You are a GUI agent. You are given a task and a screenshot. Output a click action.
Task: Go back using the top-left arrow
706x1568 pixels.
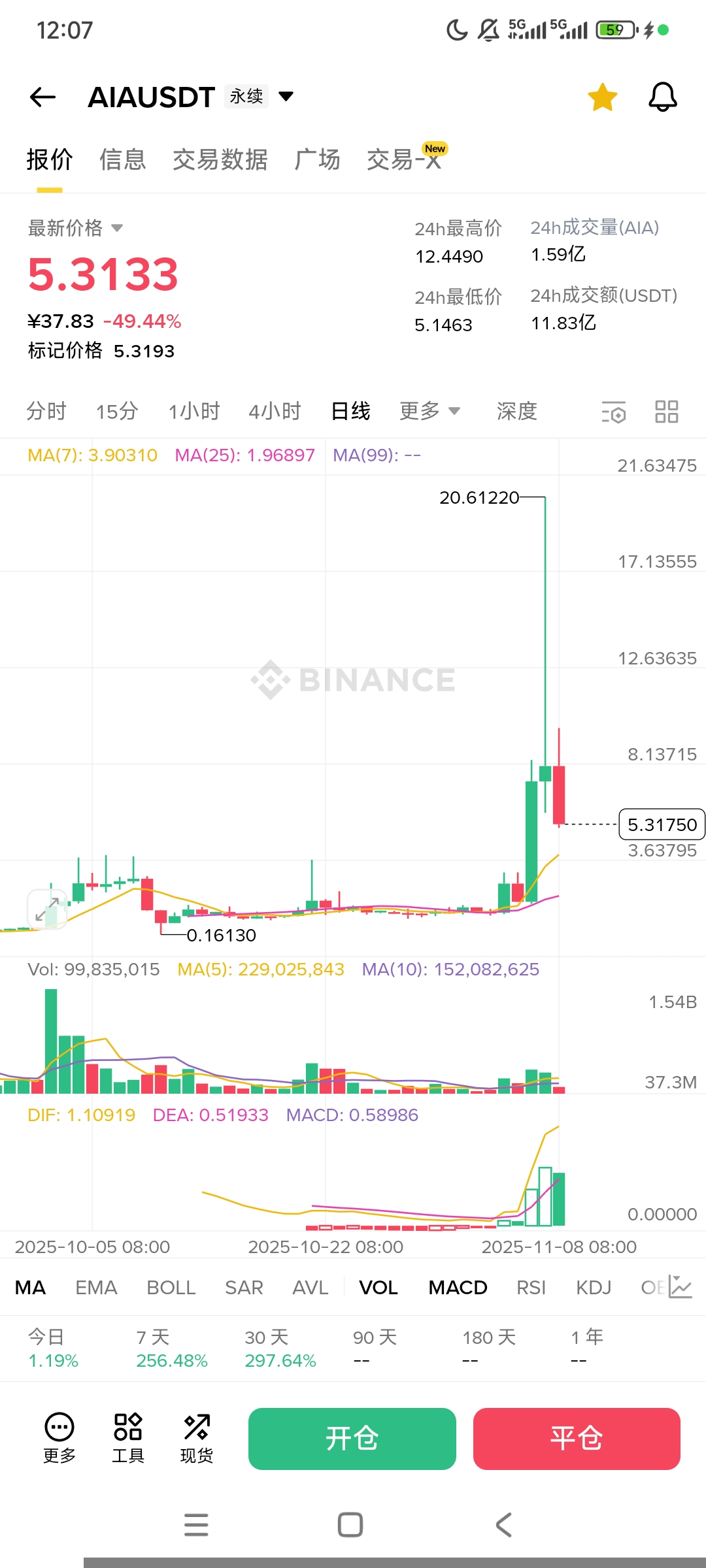coord(43,97)
